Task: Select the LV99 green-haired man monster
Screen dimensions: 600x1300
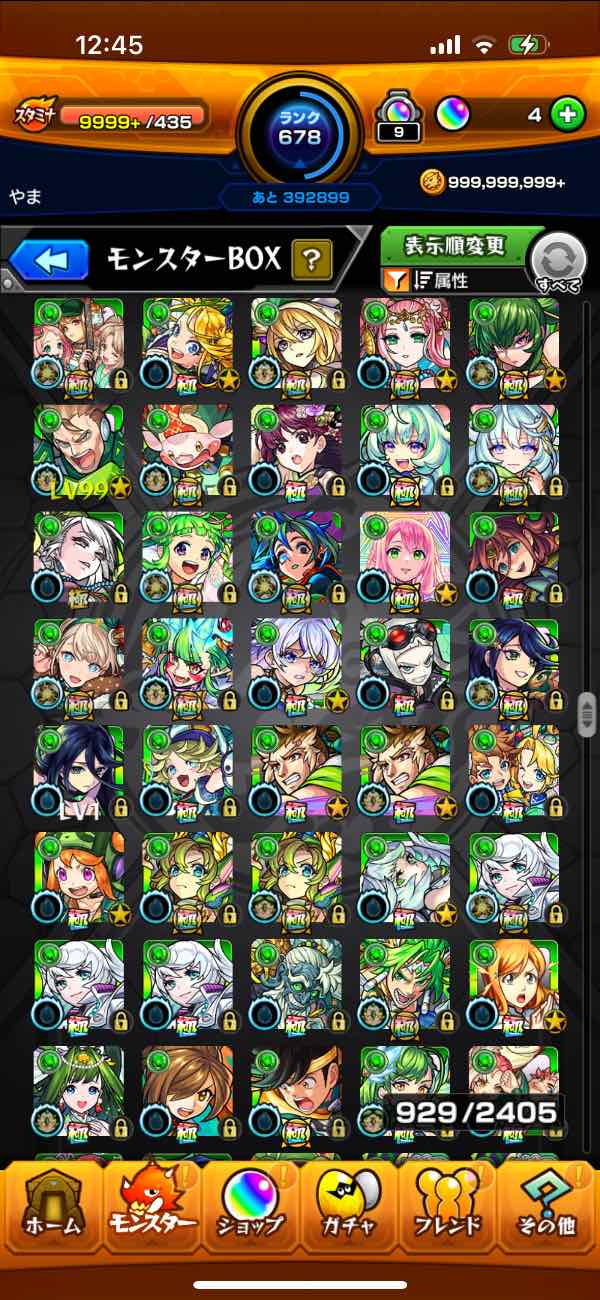Action: point(79,451)
